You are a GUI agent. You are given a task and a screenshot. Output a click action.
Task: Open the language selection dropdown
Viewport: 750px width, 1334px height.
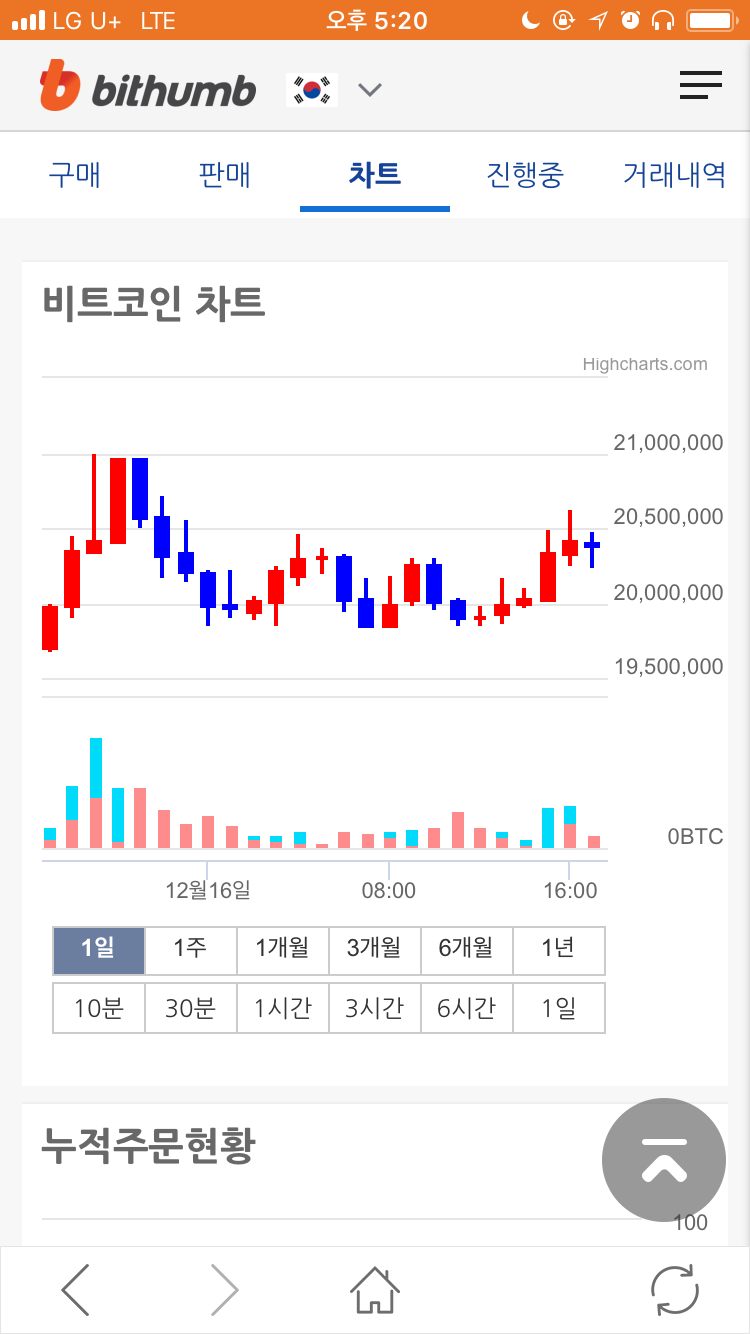tap(369, 89)
